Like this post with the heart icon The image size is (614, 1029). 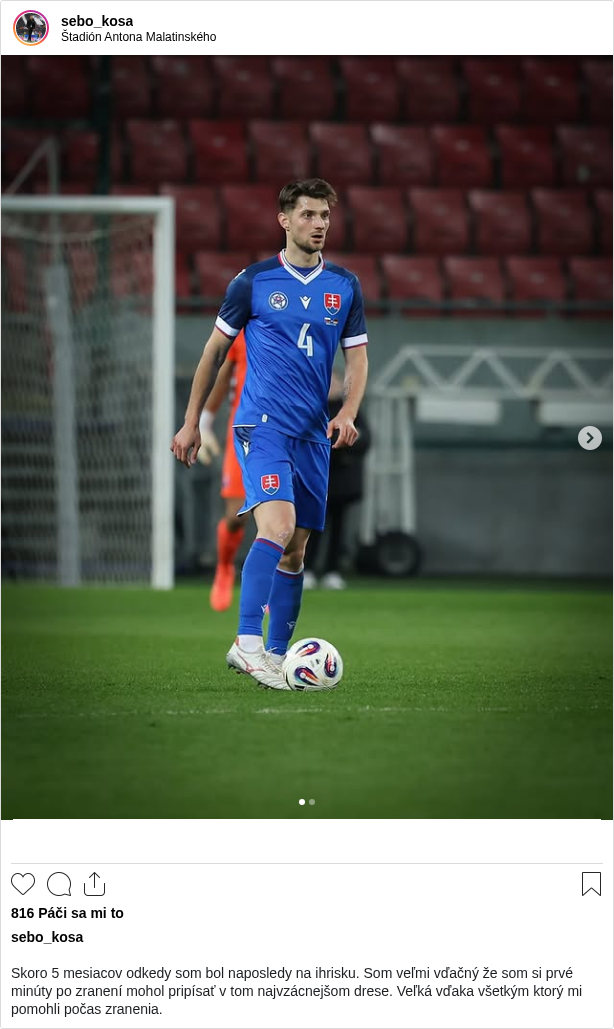pos(23,884)
